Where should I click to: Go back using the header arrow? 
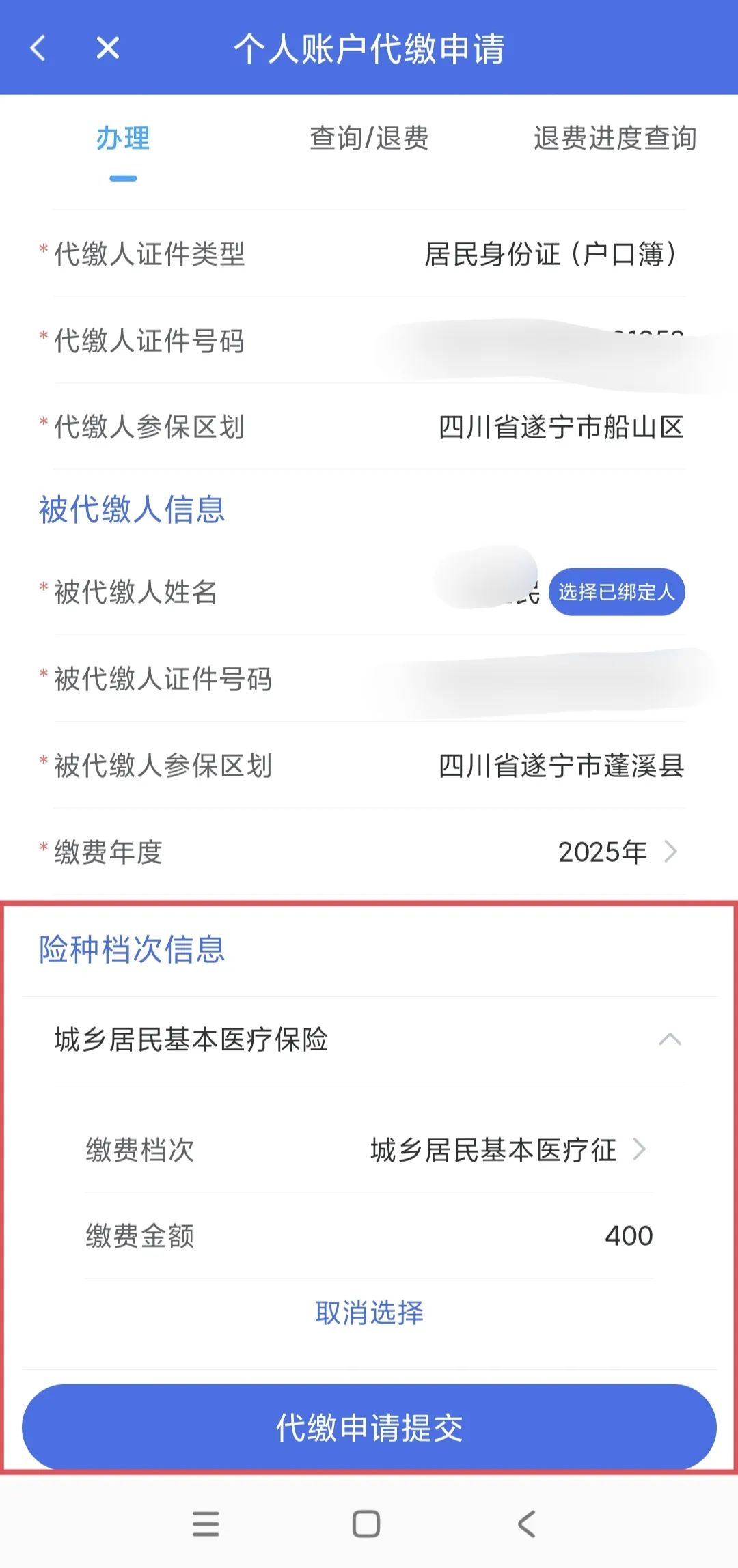coord(38,48)
